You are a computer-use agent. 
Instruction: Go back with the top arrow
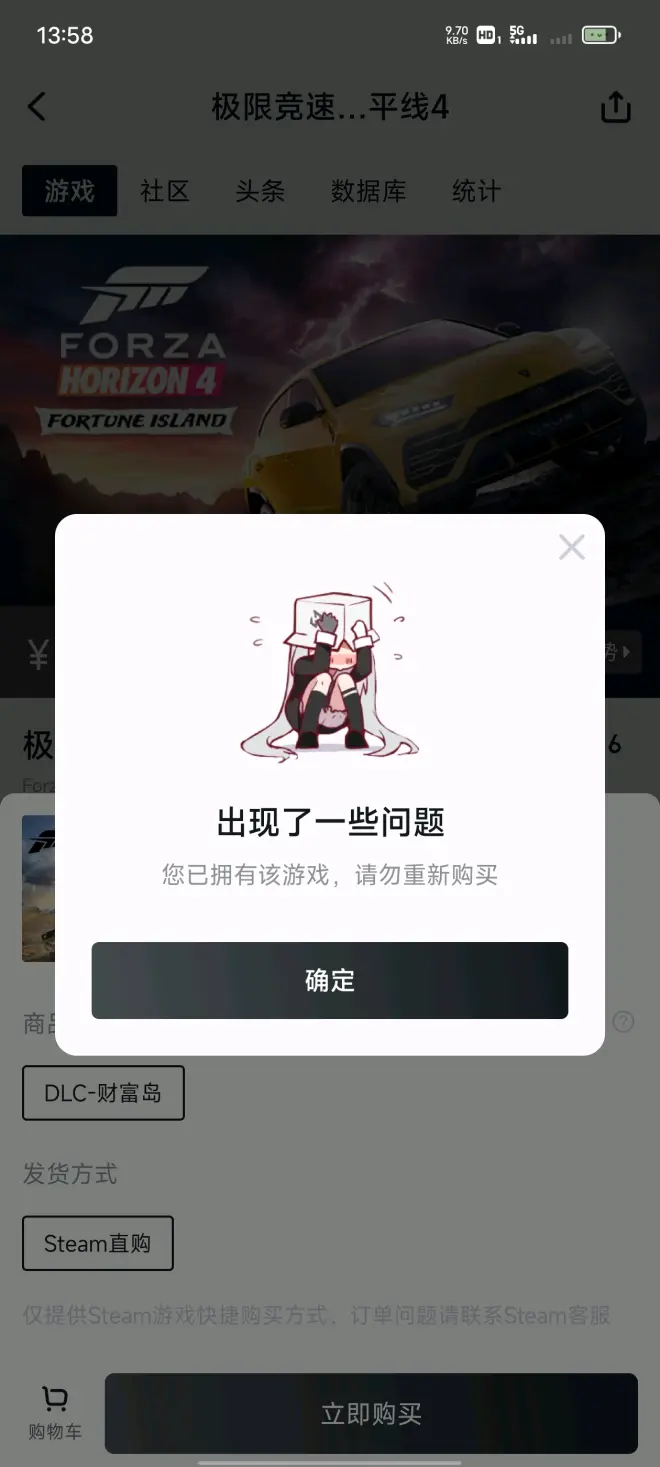coord(37,107)
